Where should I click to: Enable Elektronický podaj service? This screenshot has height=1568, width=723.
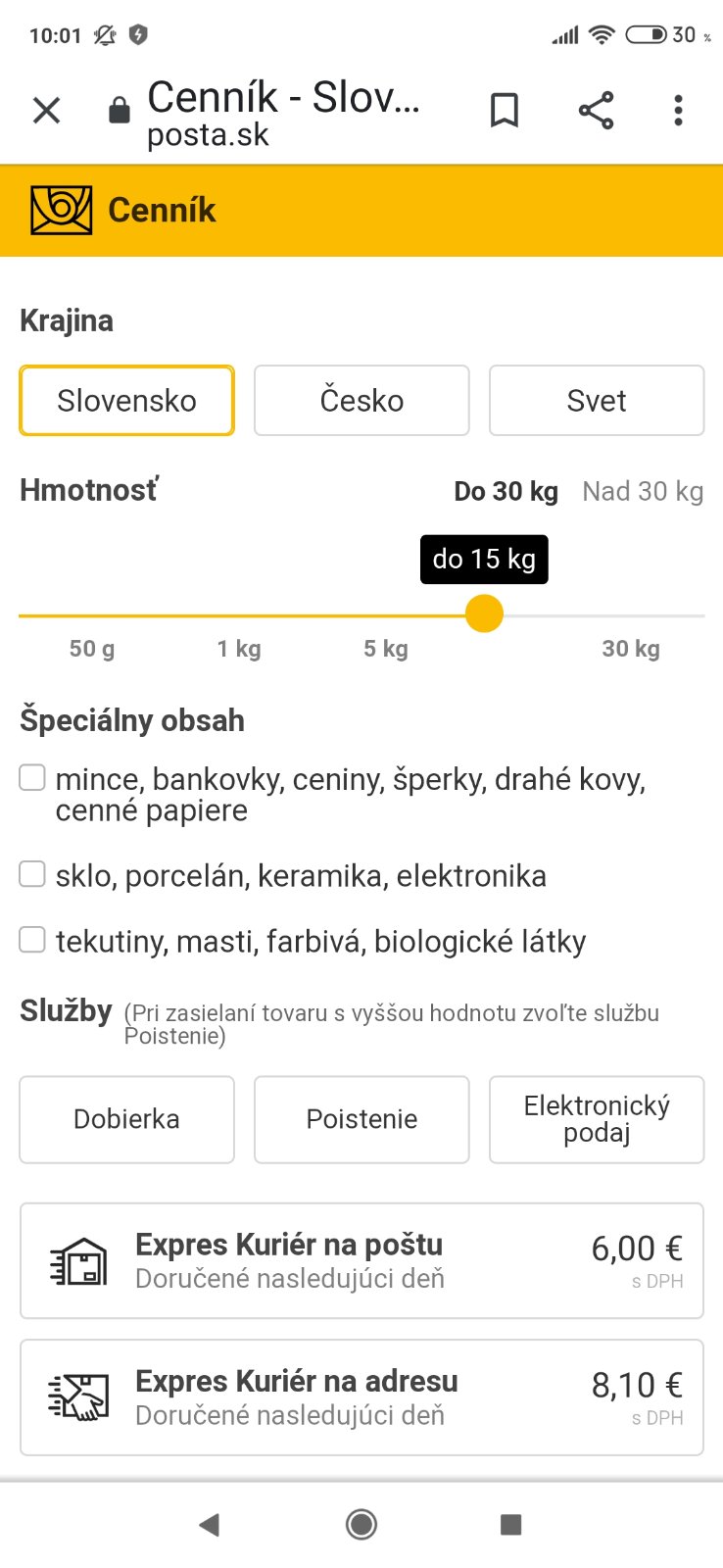597,1119
